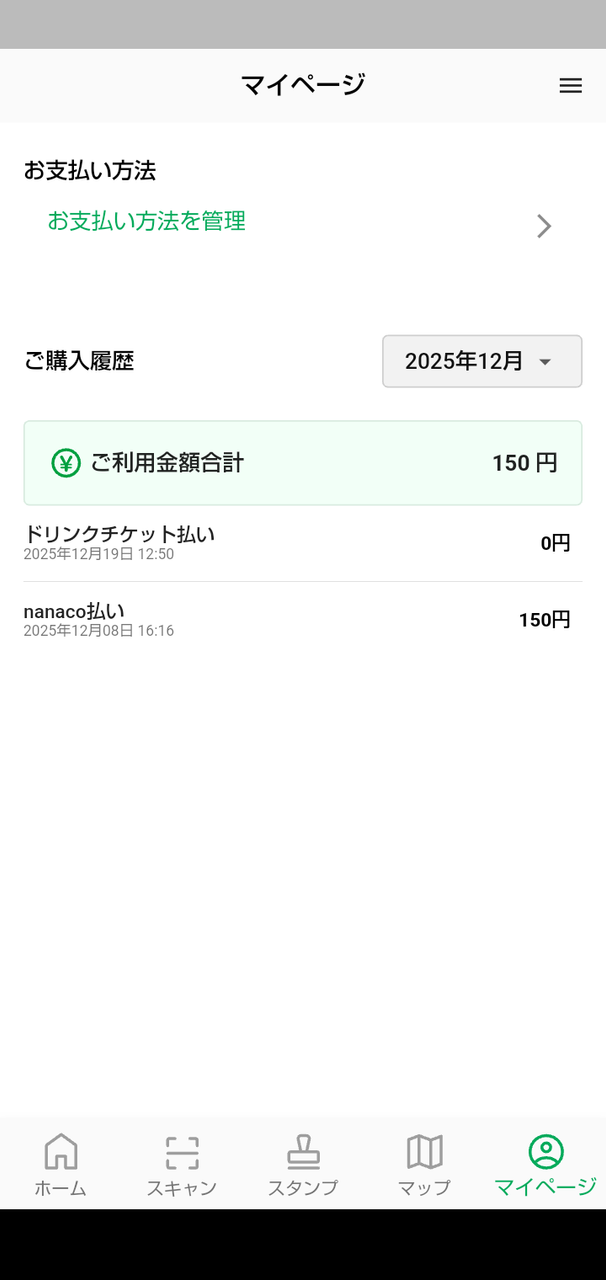
Task: Open the hamburger menu
Action: [570, 86]
